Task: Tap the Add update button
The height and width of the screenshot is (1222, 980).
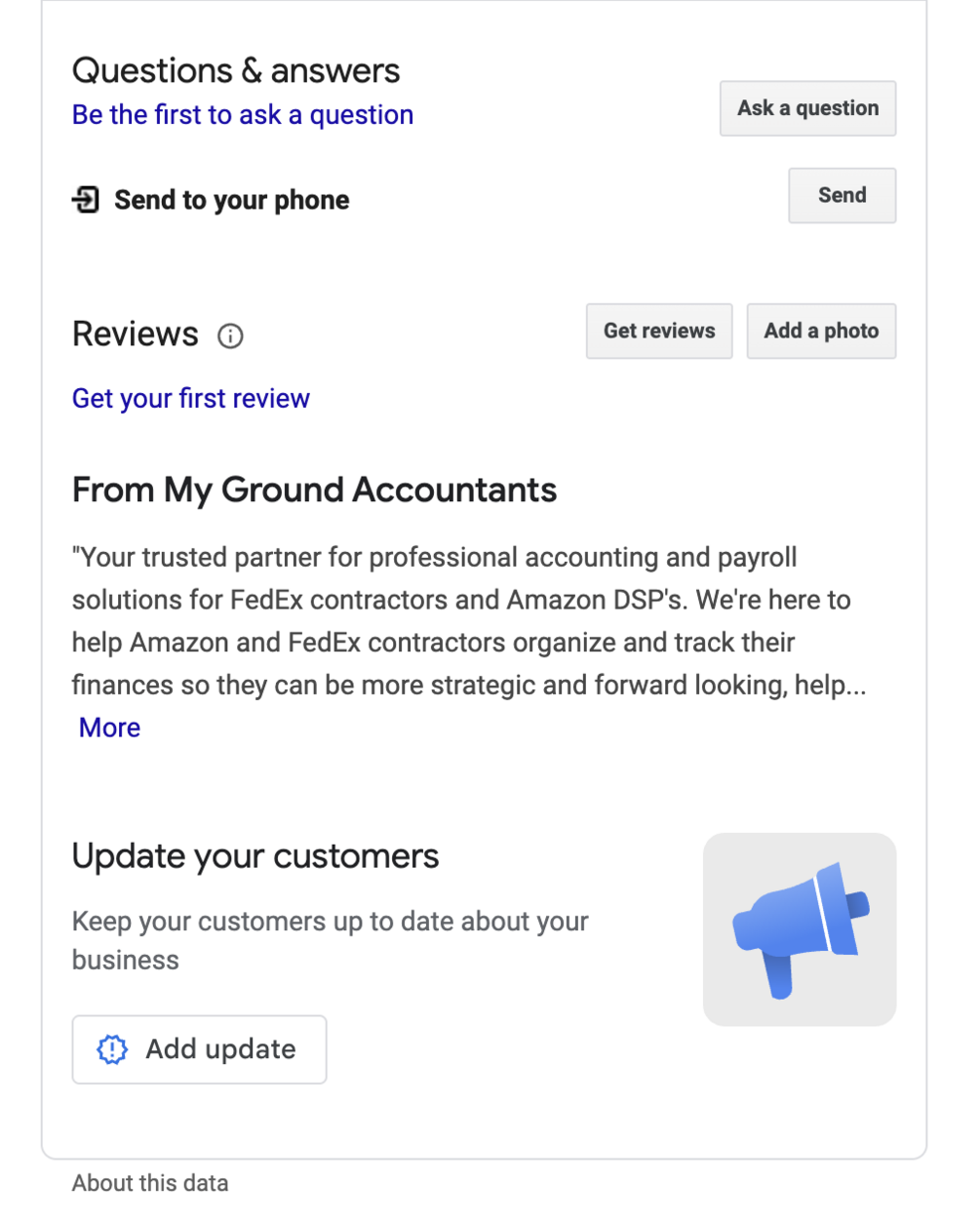Action: pyautogui.click(x=199, y=1049)
